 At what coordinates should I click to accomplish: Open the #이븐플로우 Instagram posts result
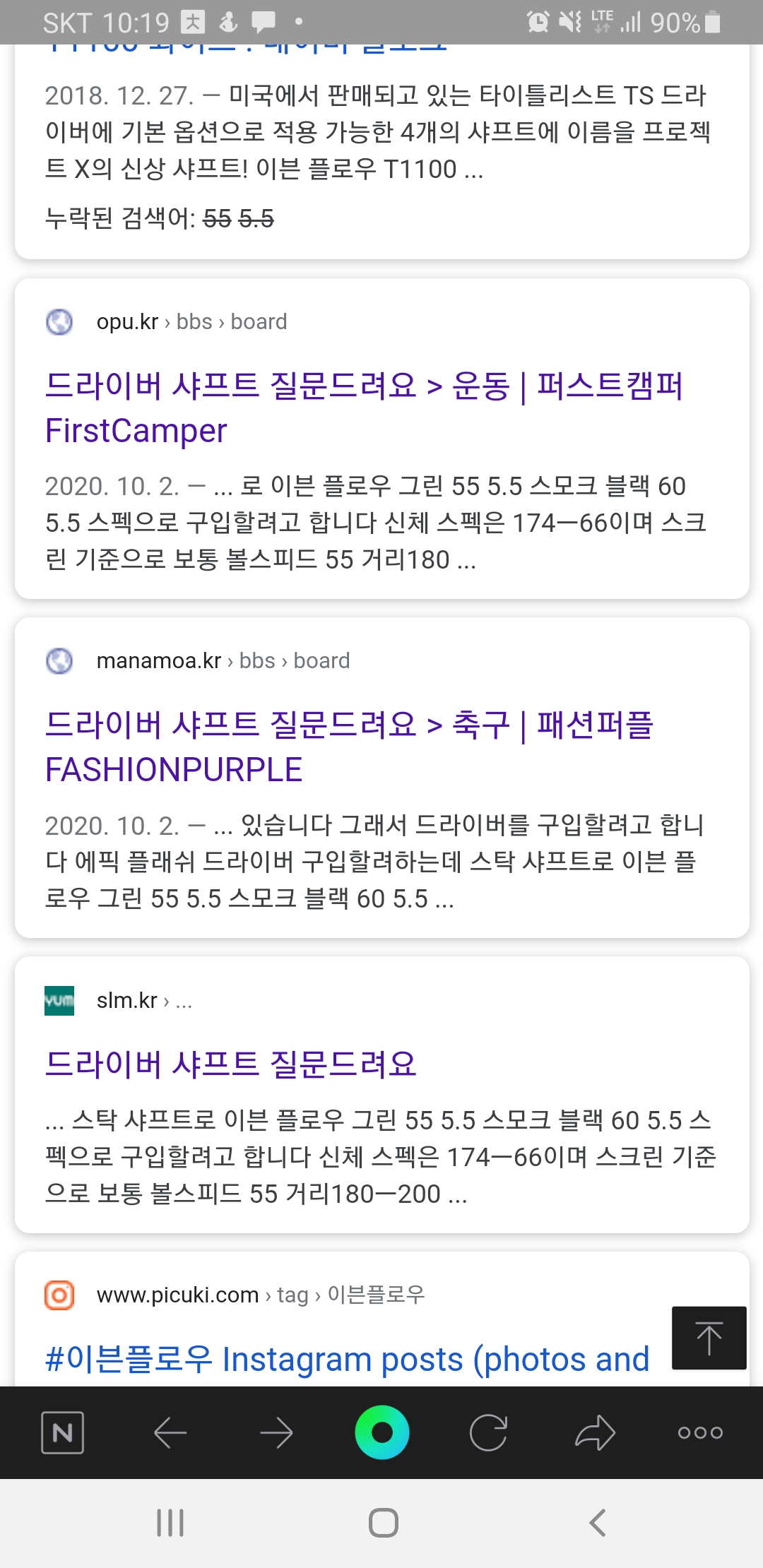[x=346, y=1359]
